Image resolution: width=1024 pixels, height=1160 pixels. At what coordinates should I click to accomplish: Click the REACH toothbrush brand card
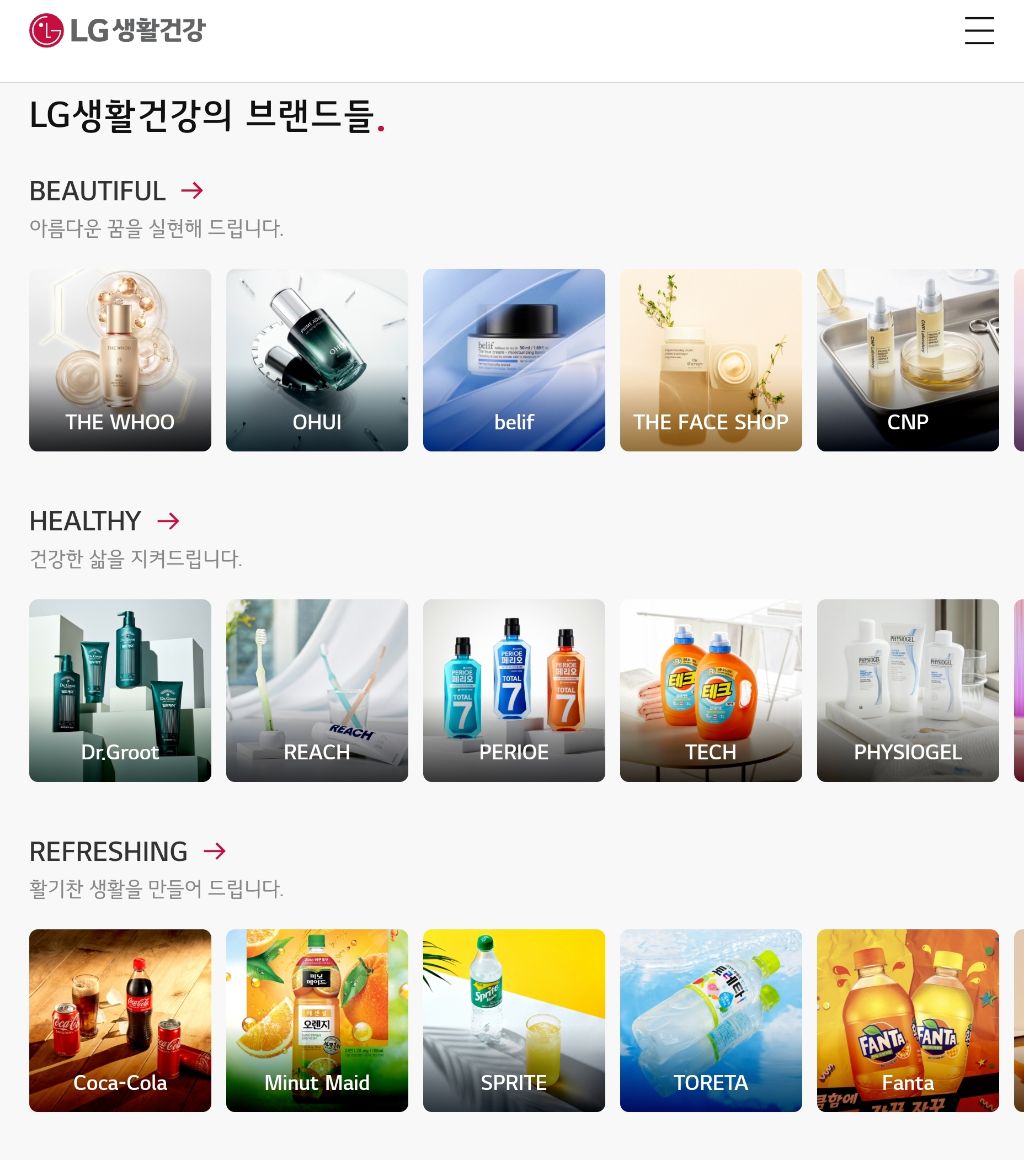coord(317,690)
